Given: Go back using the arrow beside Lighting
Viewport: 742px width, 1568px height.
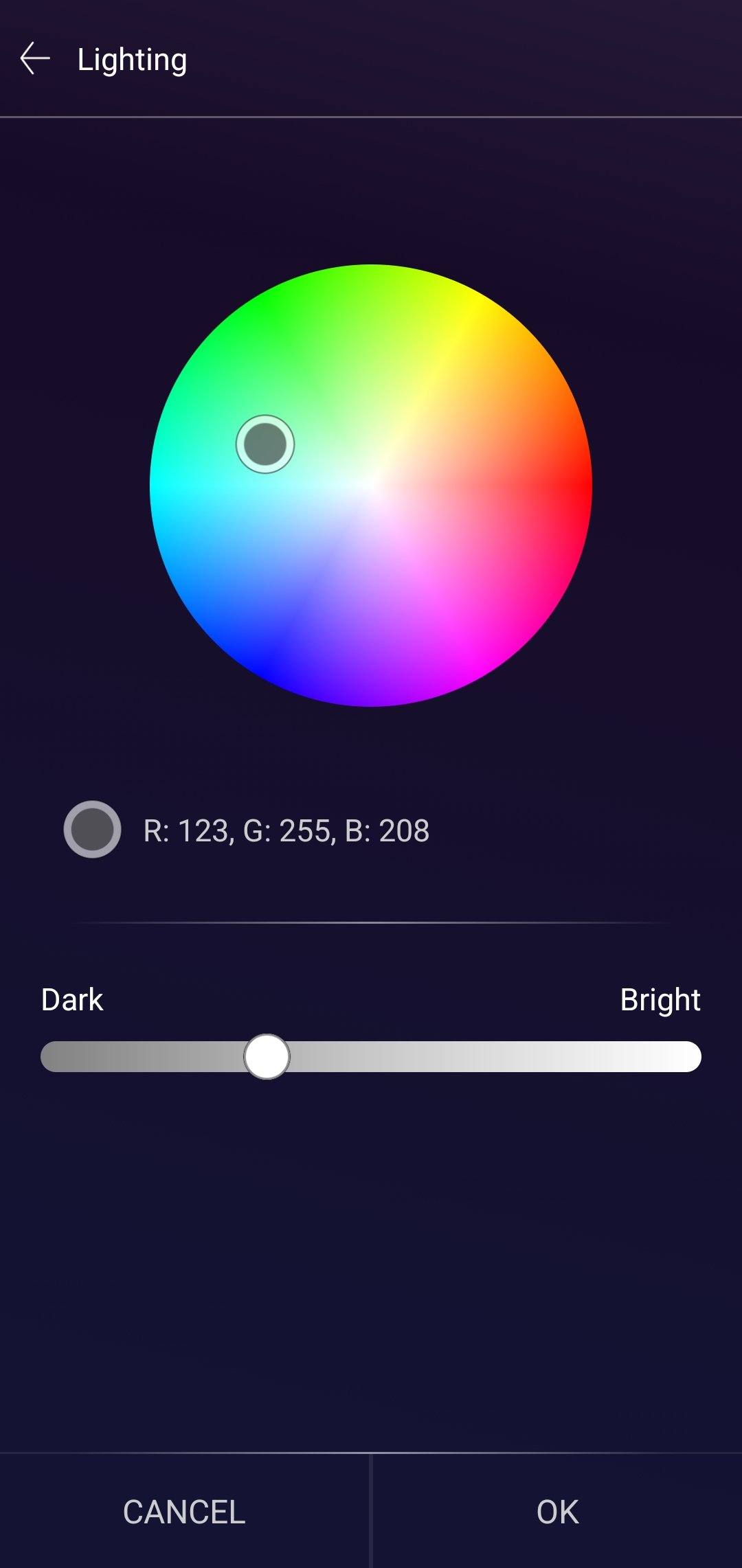Looking at the screenshot, I should (35, 59).
